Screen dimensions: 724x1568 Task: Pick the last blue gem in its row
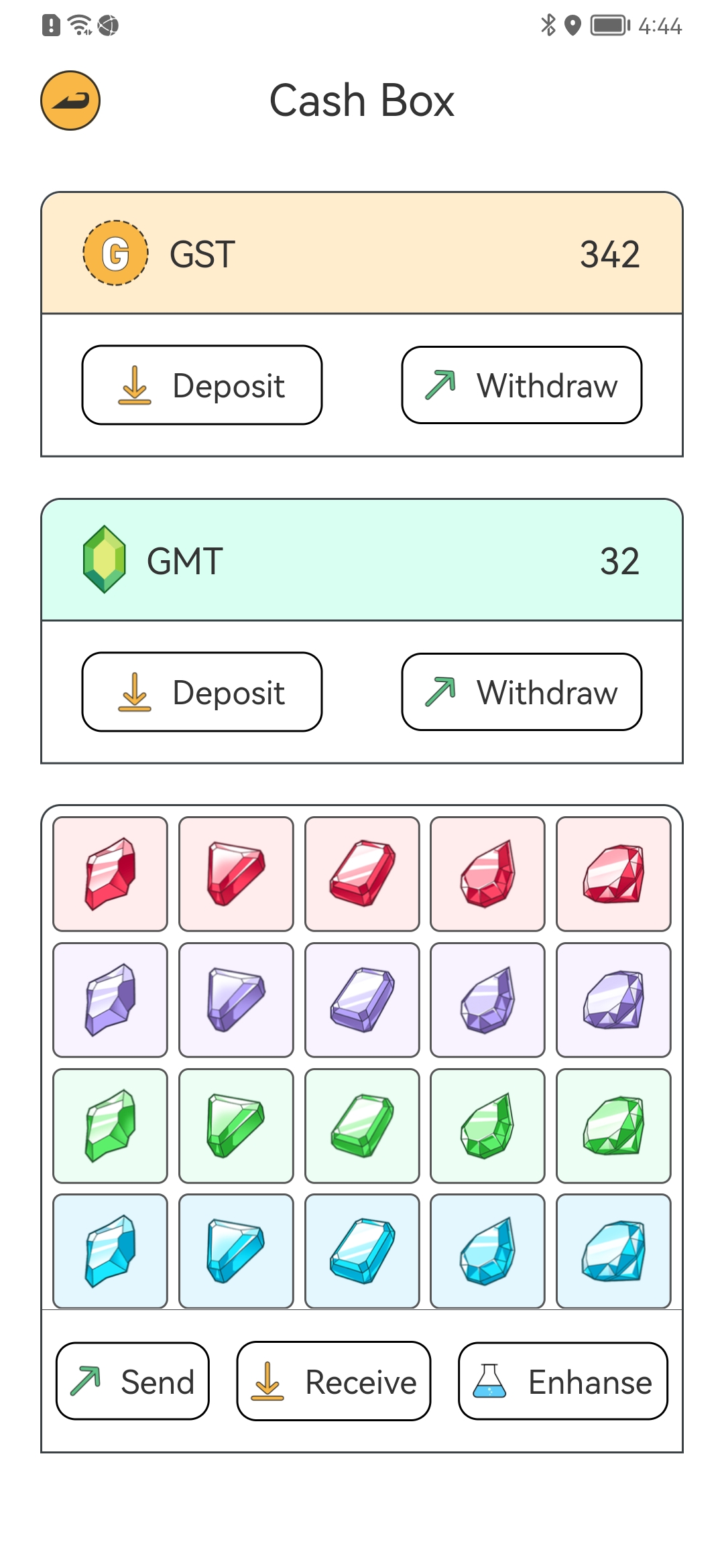tap(613, 1251)
